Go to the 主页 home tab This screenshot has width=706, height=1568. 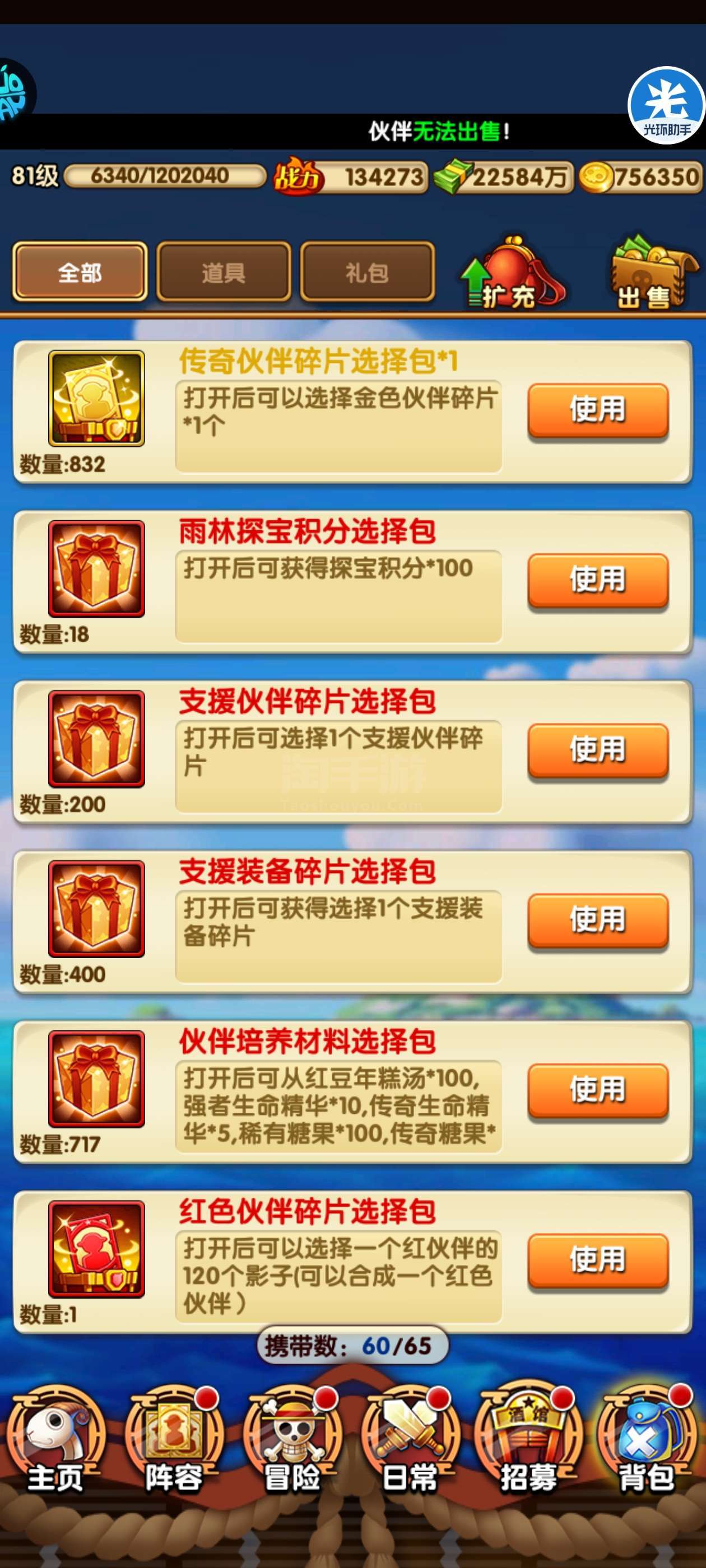coord(56,1440)
